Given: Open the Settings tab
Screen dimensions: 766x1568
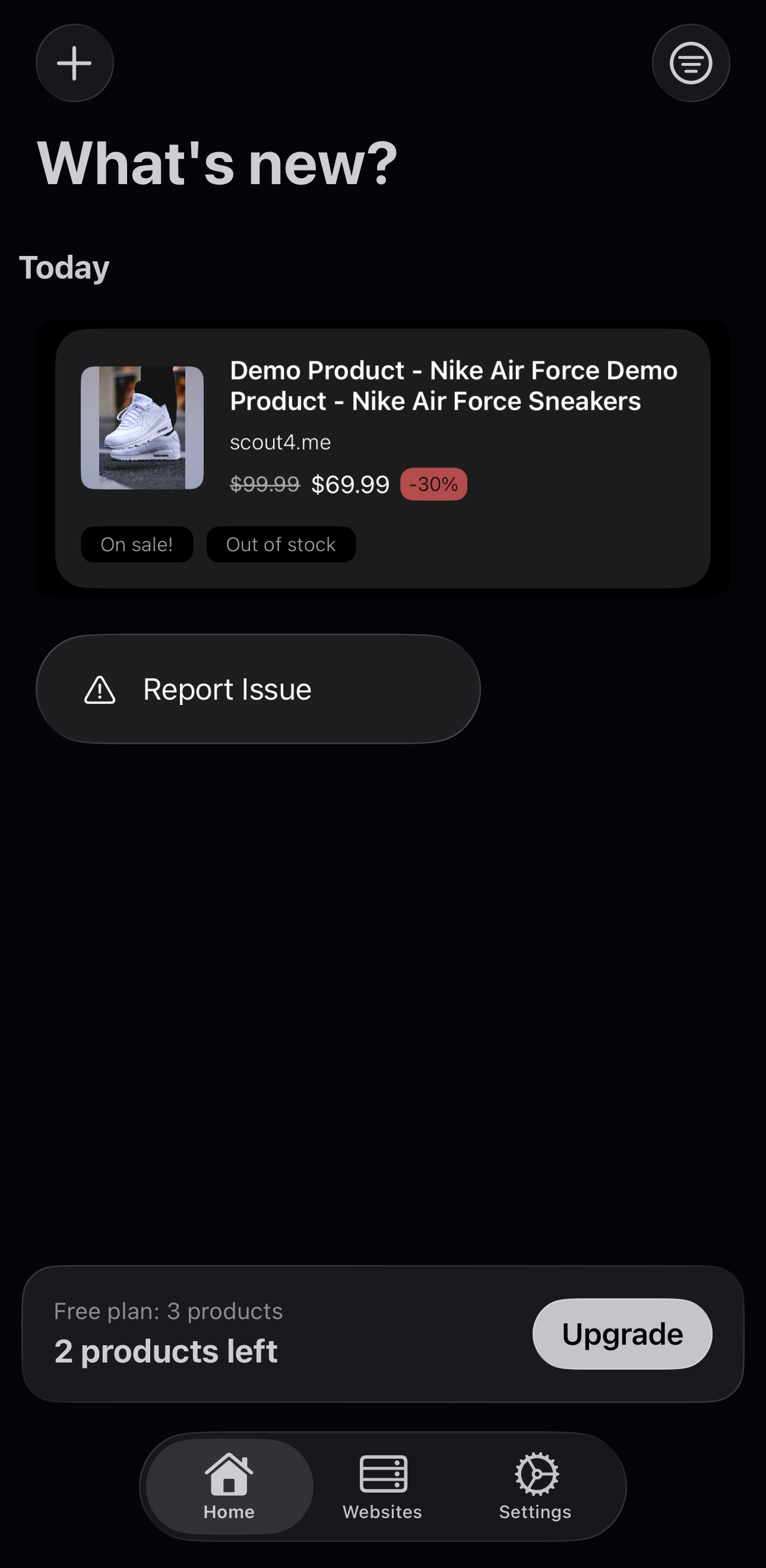Looking at the screenshot, I should [x=535, y=1487].
